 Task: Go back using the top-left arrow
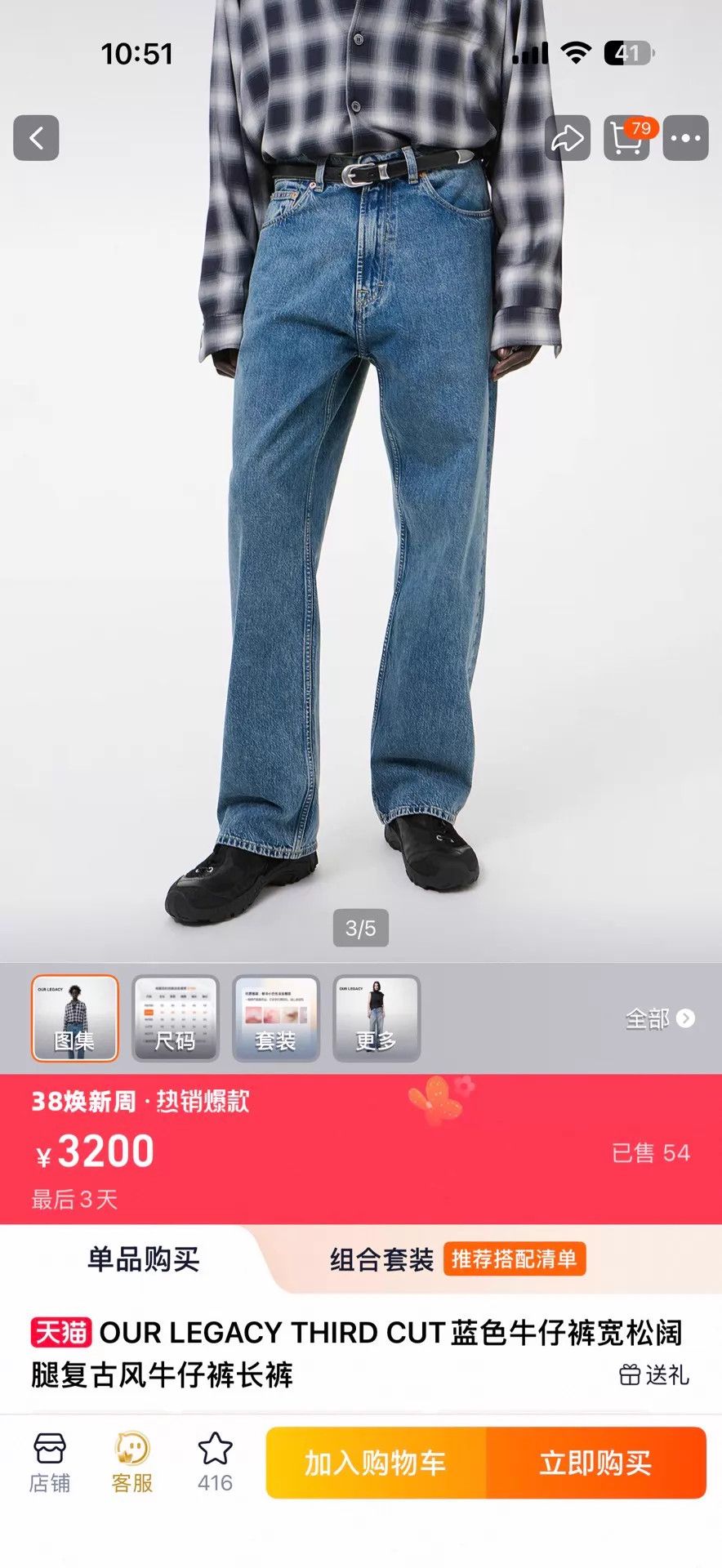point(36,138)
